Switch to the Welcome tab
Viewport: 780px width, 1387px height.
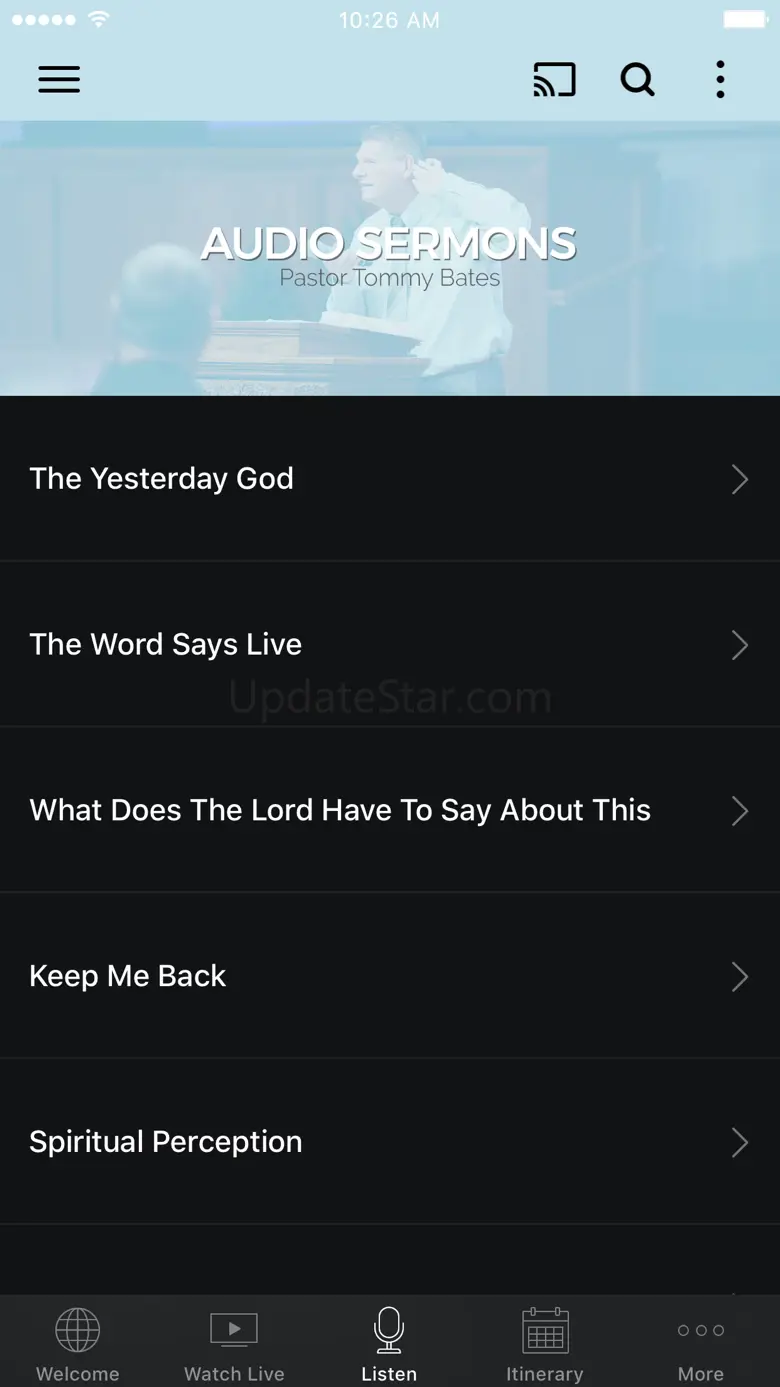tap(78, 1343)
